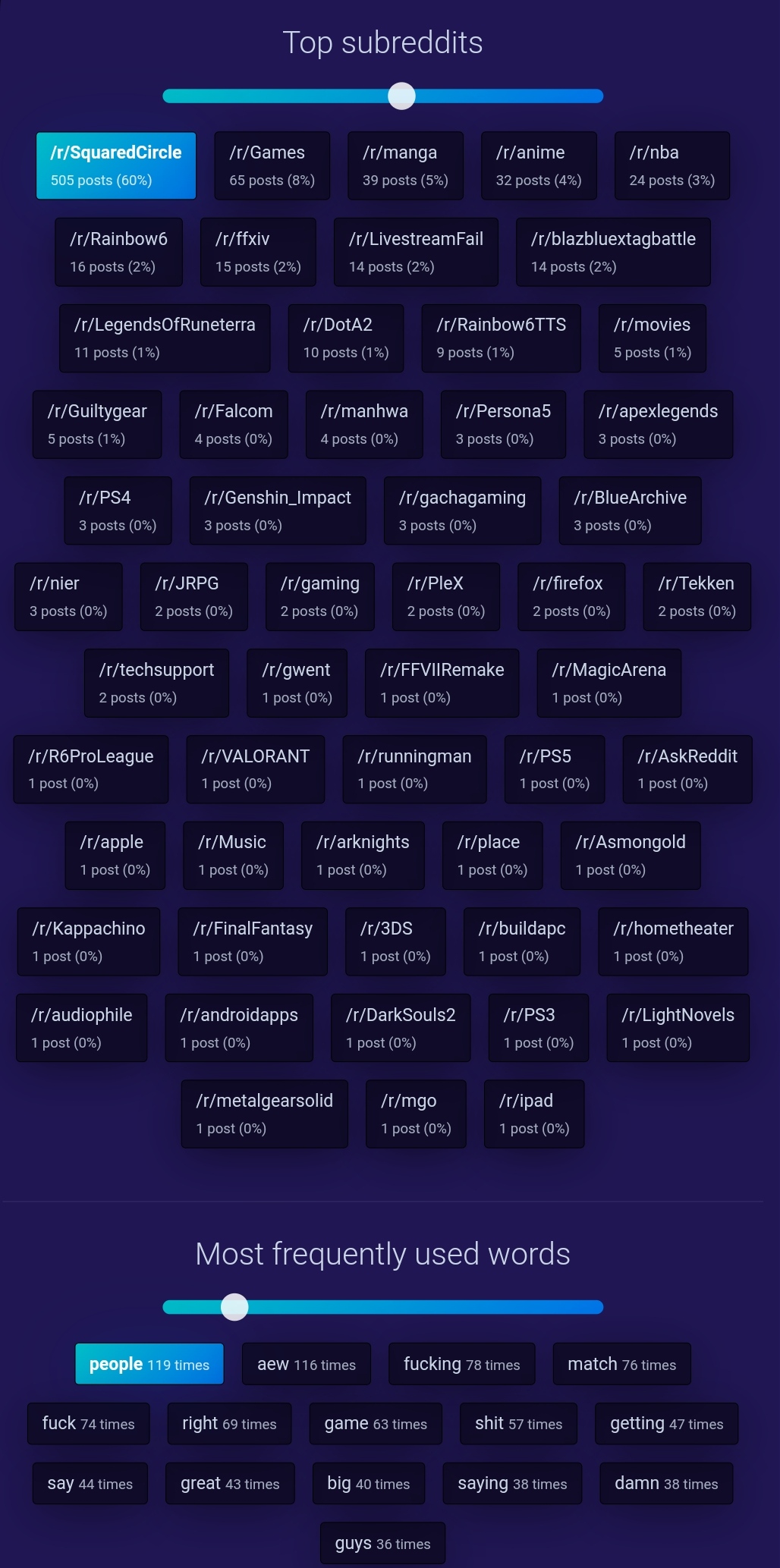Tap the /r/LegendsOfRuneterra chip

point(165,338)
